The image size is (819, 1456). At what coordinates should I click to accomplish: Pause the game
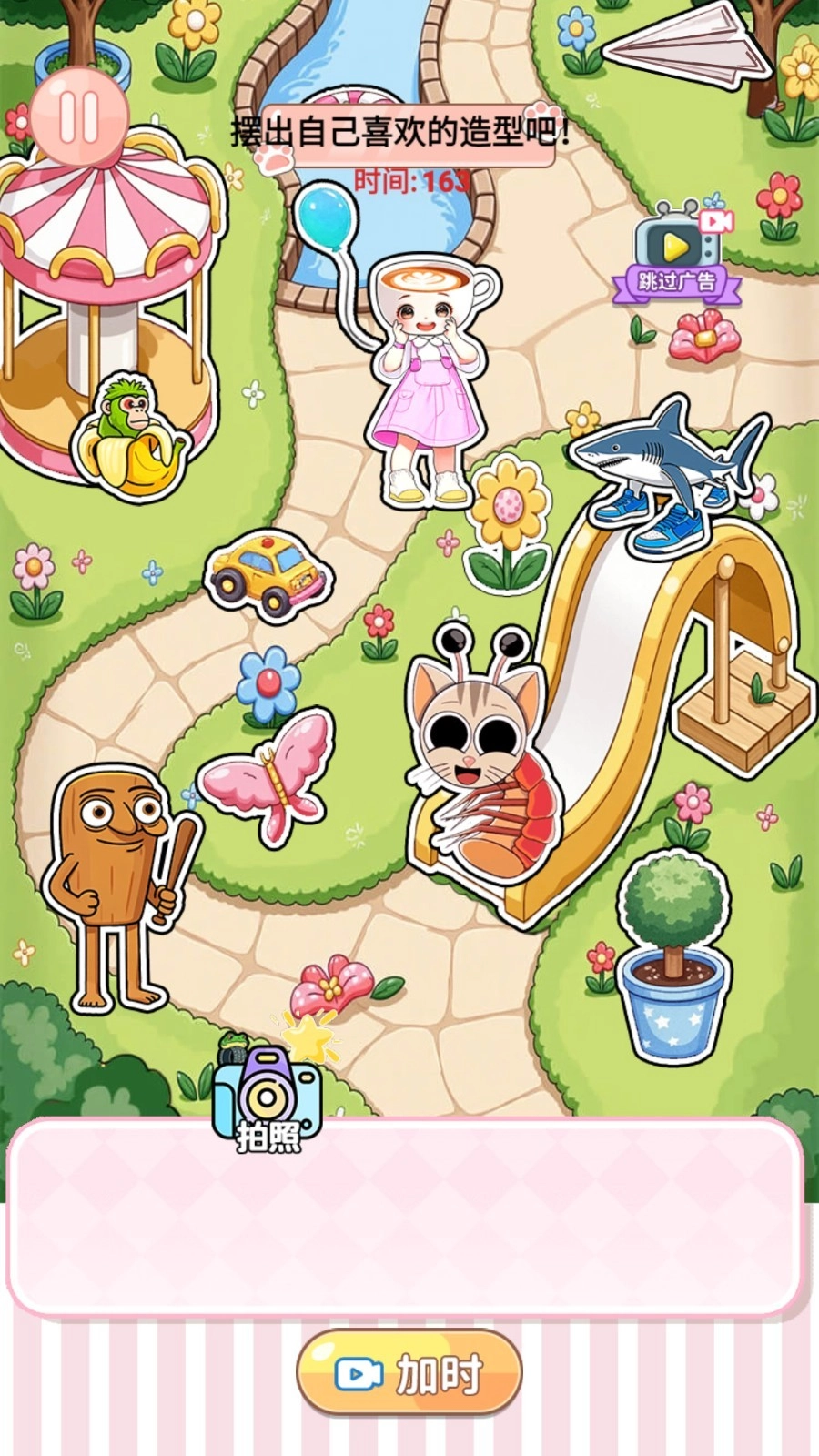(x=78, y=117)
